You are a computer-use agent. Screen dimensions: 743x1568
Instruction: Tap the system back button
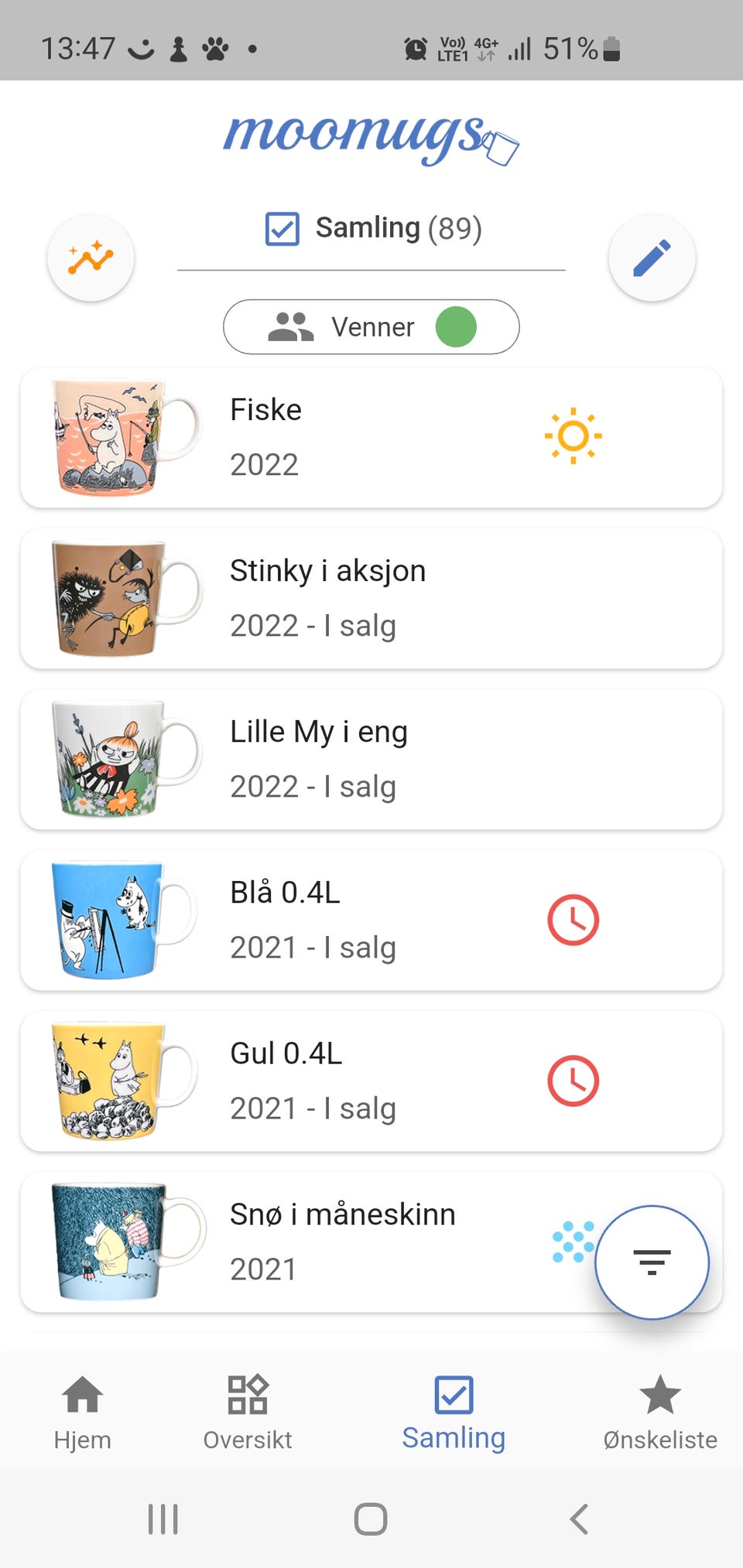tap(579, 1519)
